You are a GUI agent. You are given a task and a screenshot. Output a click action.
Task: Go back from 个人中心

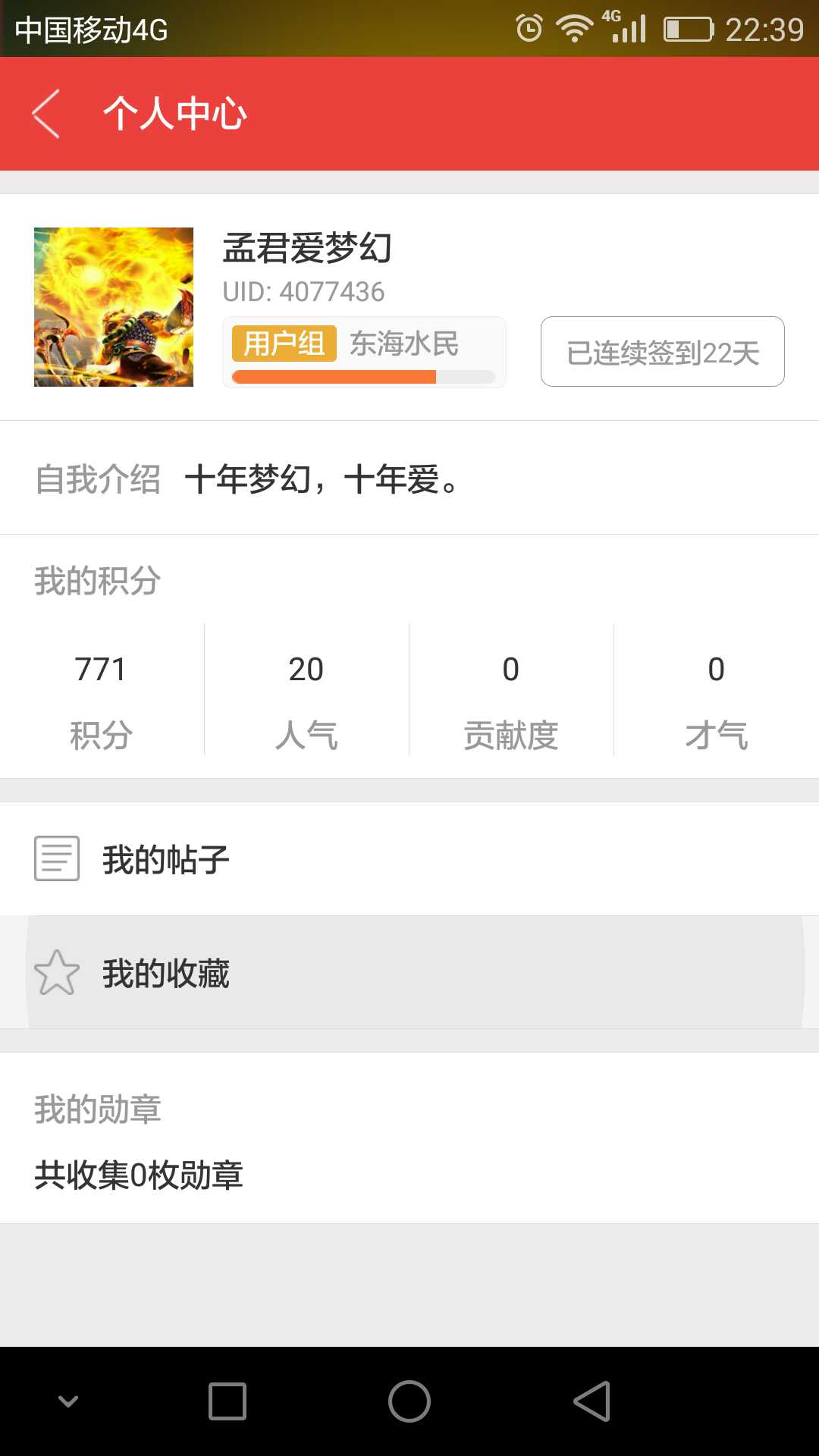[x=45, y=114]
